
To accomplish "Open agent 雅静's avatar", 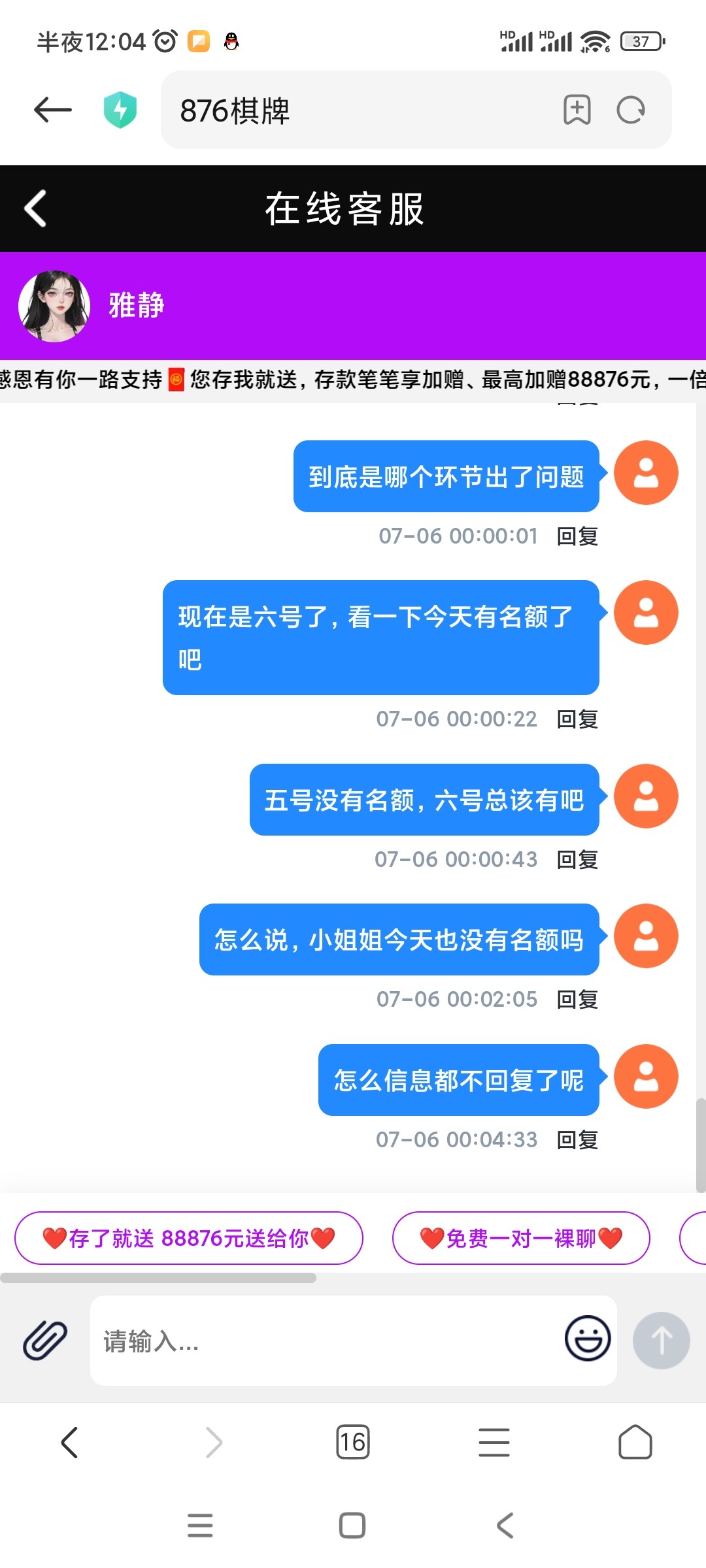I will point(54,306).
